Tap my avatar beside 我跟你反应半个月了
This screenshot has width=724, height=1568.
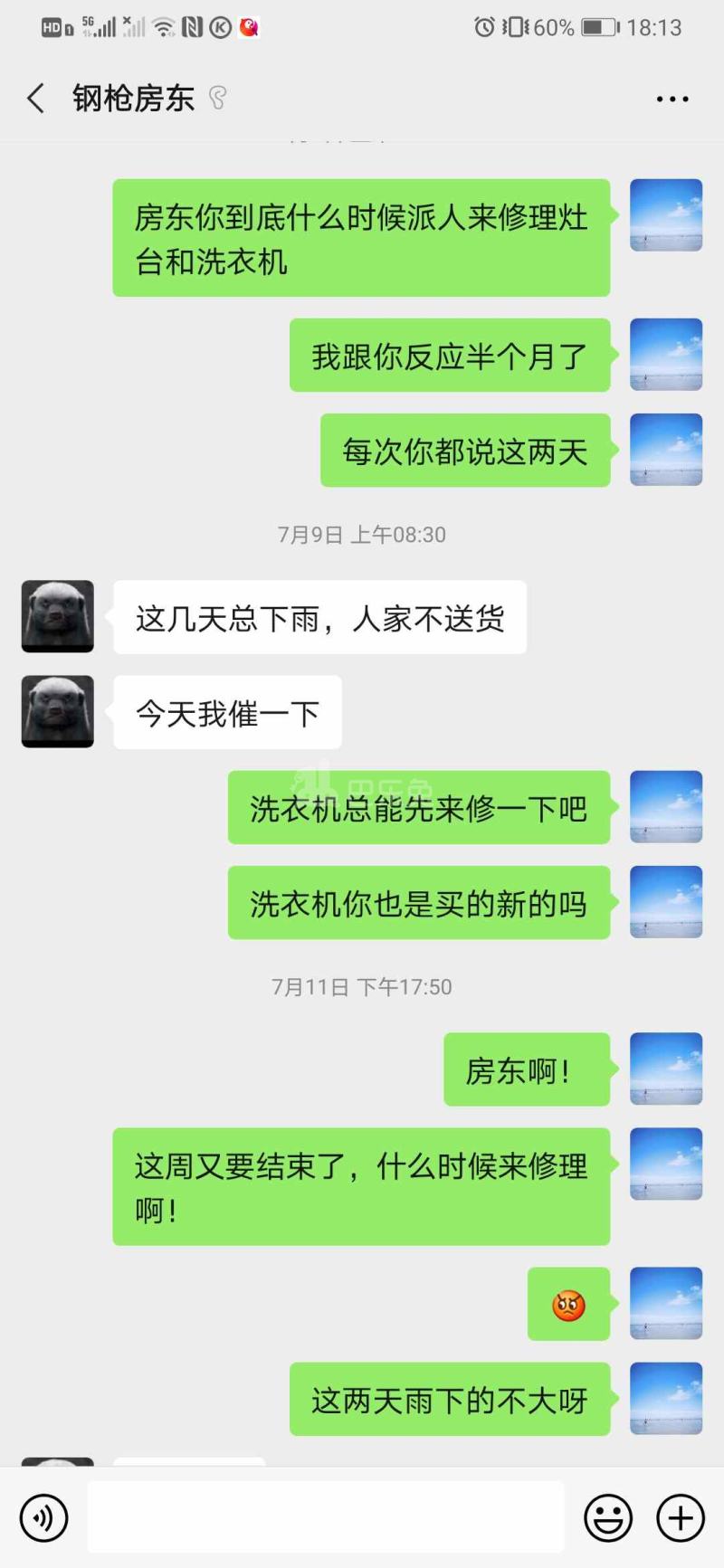(666, 355)
